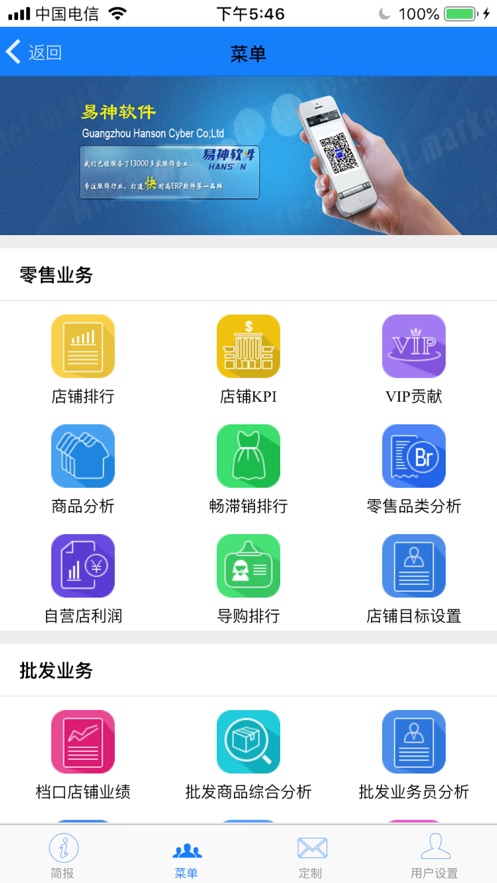Open 档口店铺业绩
The image size is (497, 883).
pyautogui.click(x=83, y=755)
